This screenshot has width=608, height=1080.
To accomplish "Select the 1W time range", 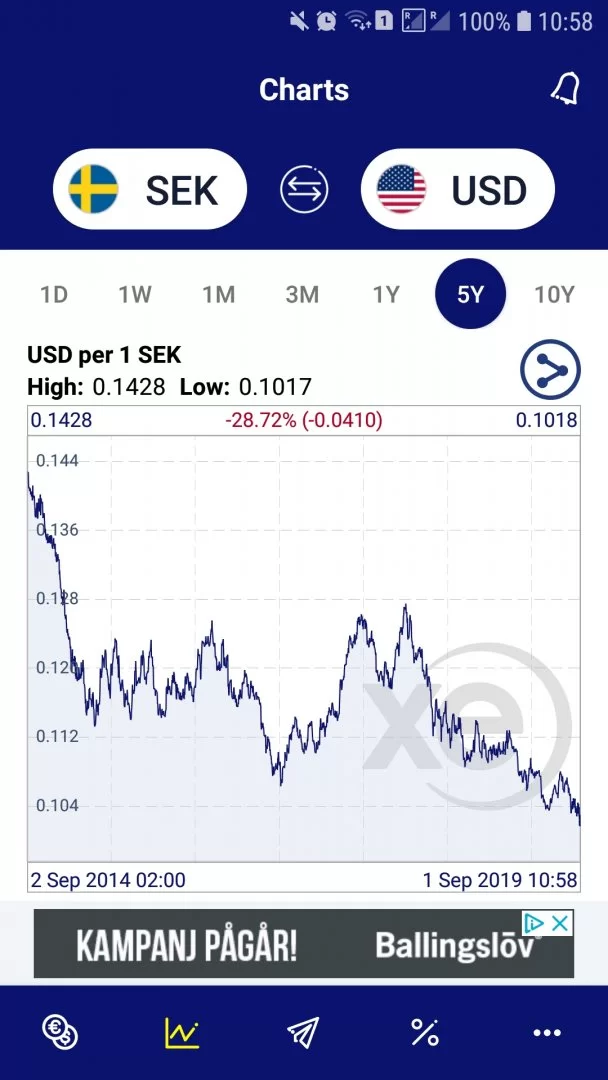I will (135, 295).
